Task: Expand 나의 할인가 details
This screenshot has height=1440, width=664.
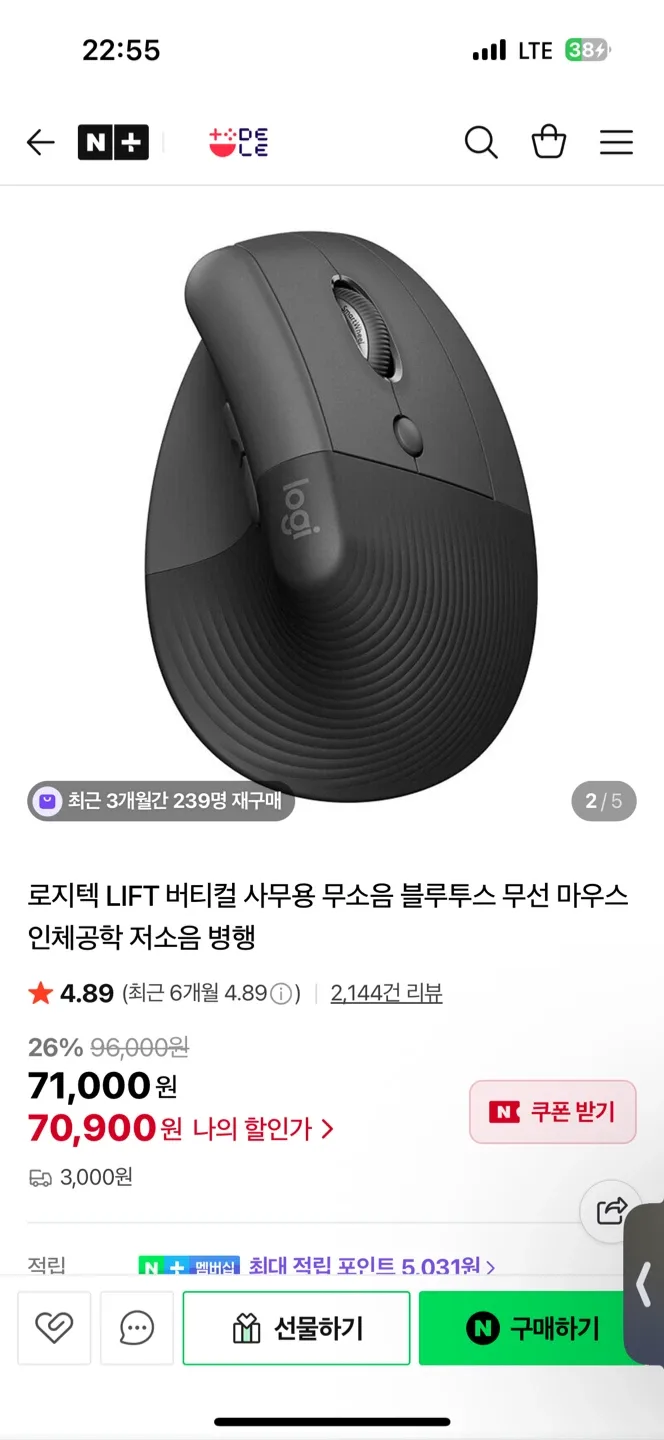Action: pyautogui.click(x=263, y=1129)
